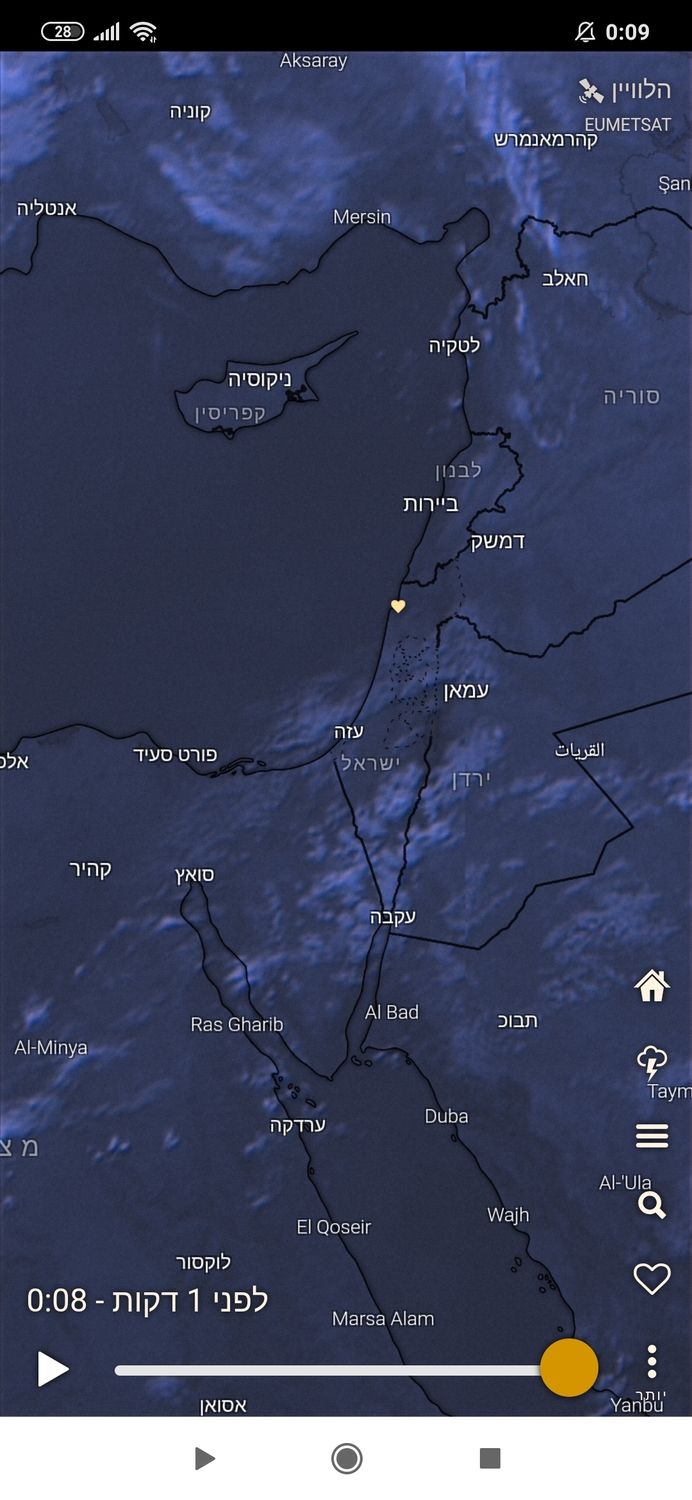Open the lightning storm layer
The height and width of the screenshot is (1500, 692).
652,1062
